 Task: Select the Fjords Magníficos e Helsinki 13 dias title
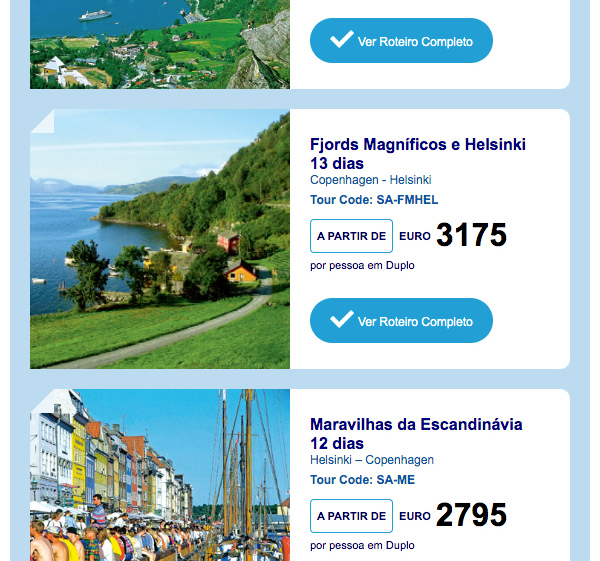pos(417,154)
